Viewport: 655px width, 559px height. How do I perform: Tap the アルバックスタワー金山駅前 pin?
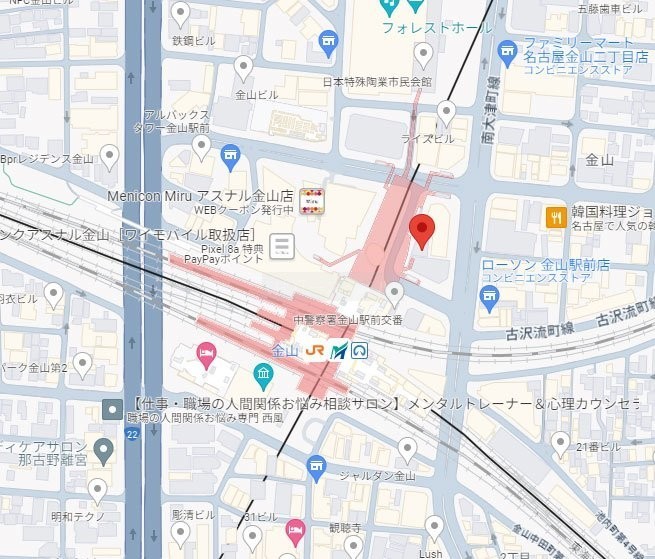point(203,148)
